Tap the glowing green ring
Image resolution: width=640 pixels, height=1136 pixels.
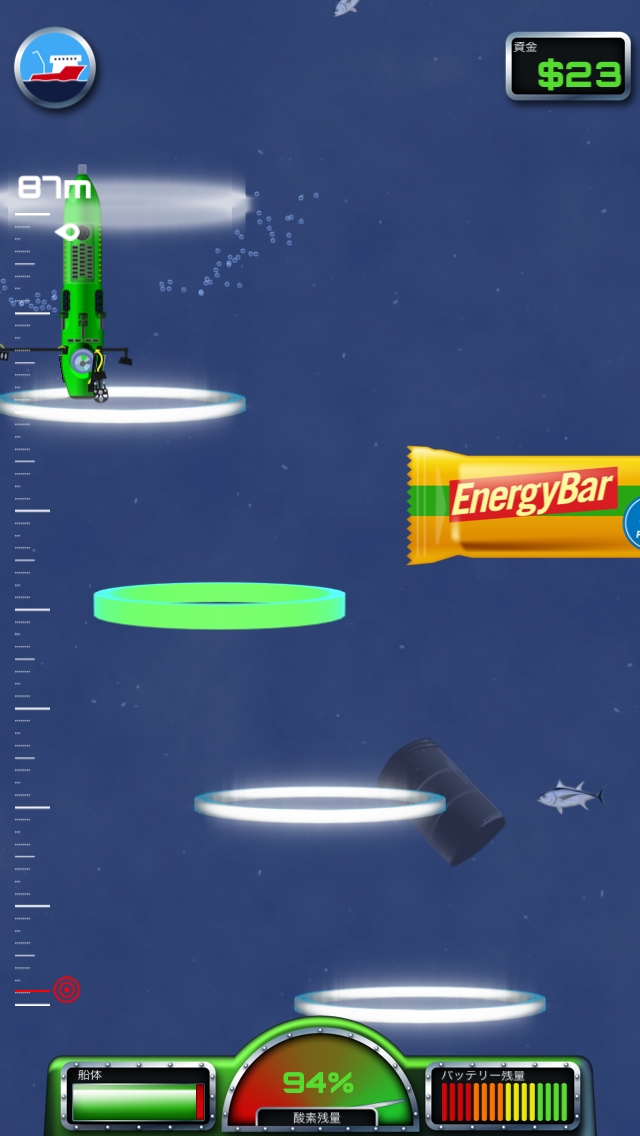pos(219,606)
